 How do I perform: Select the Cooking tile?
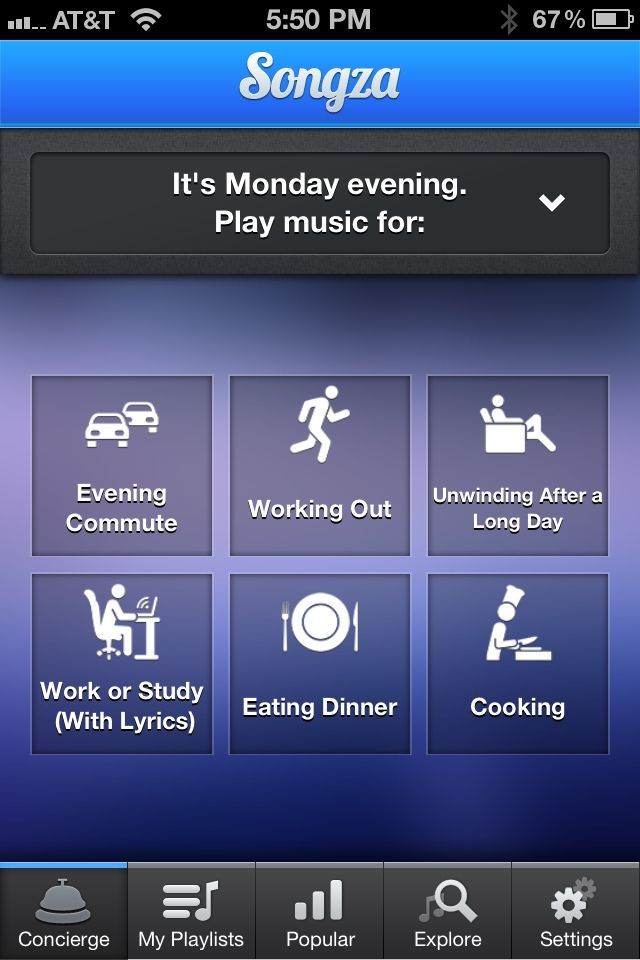tap(518, 663)
